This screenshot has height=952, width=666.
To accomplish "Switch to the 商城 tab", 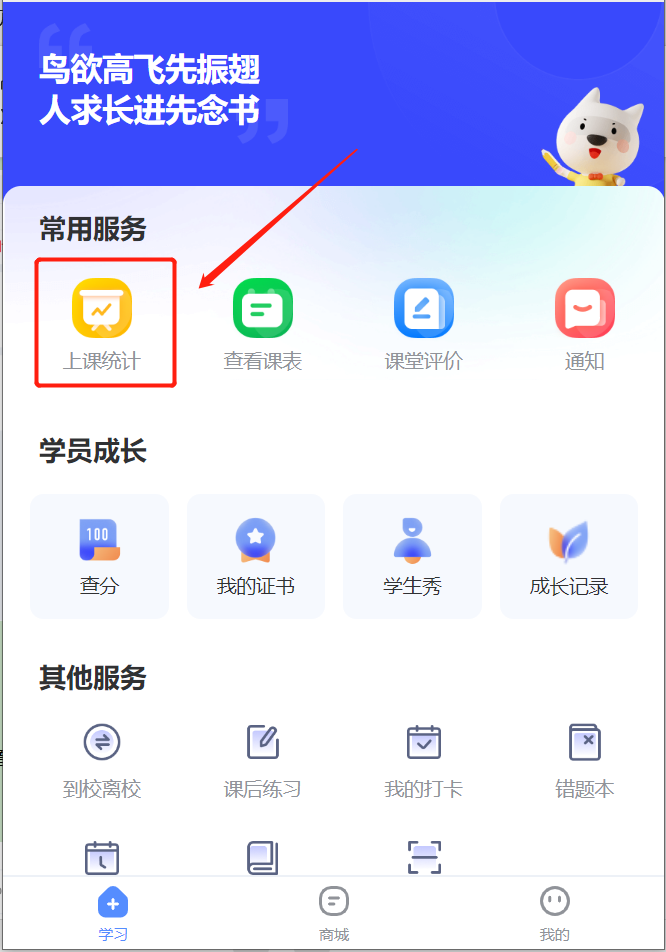I will point(334,913).
